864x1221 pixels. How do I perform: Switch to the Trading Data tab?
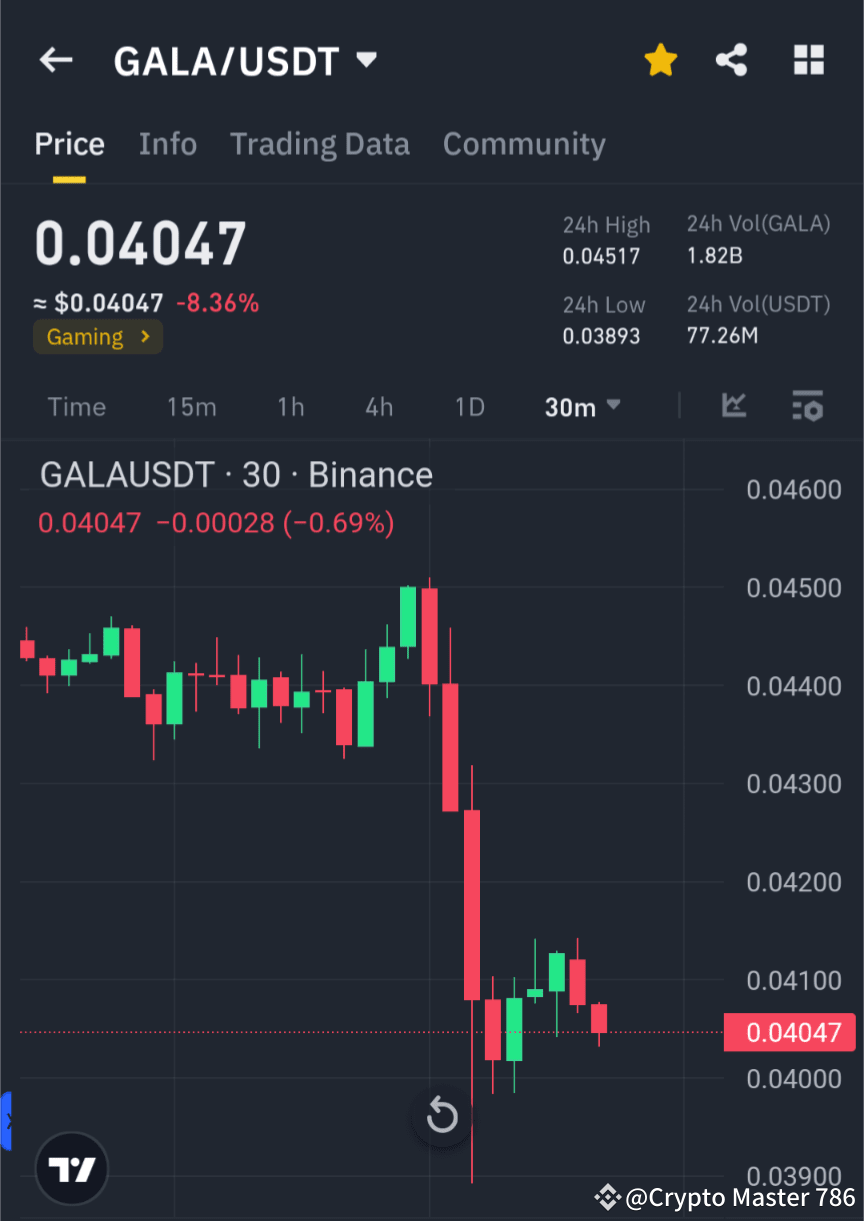[319, 144]
